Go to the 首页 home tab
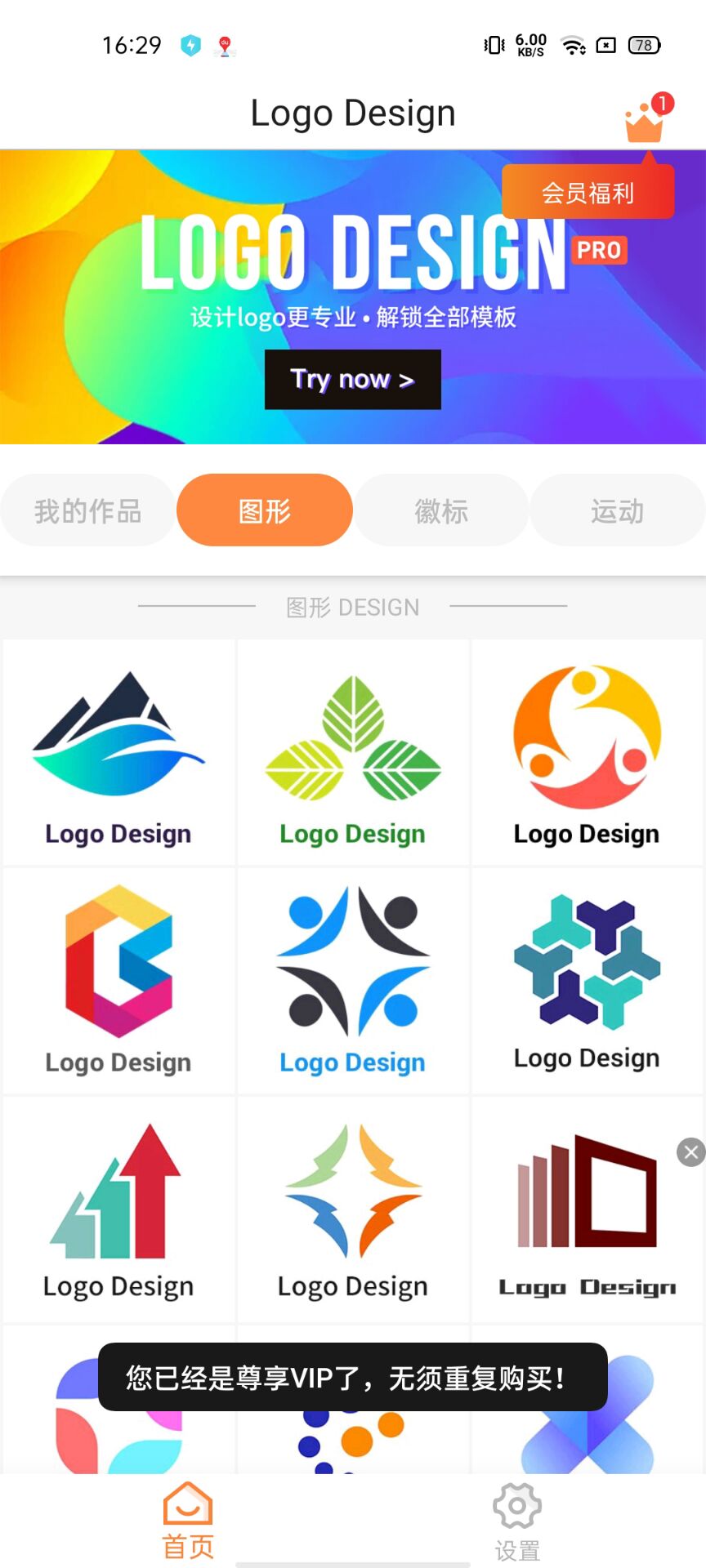706x1568 pixels. 188,1521
